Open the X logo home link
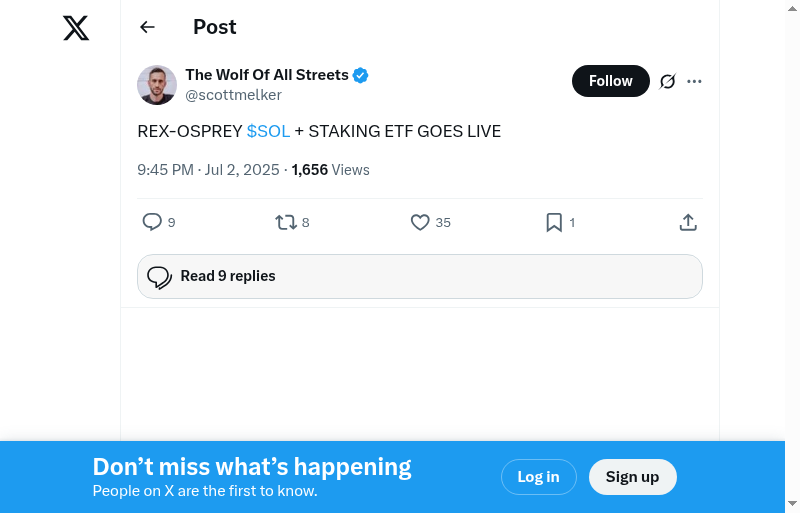The height and width of the screenshot is (513, 800). (x=76, y=27)
